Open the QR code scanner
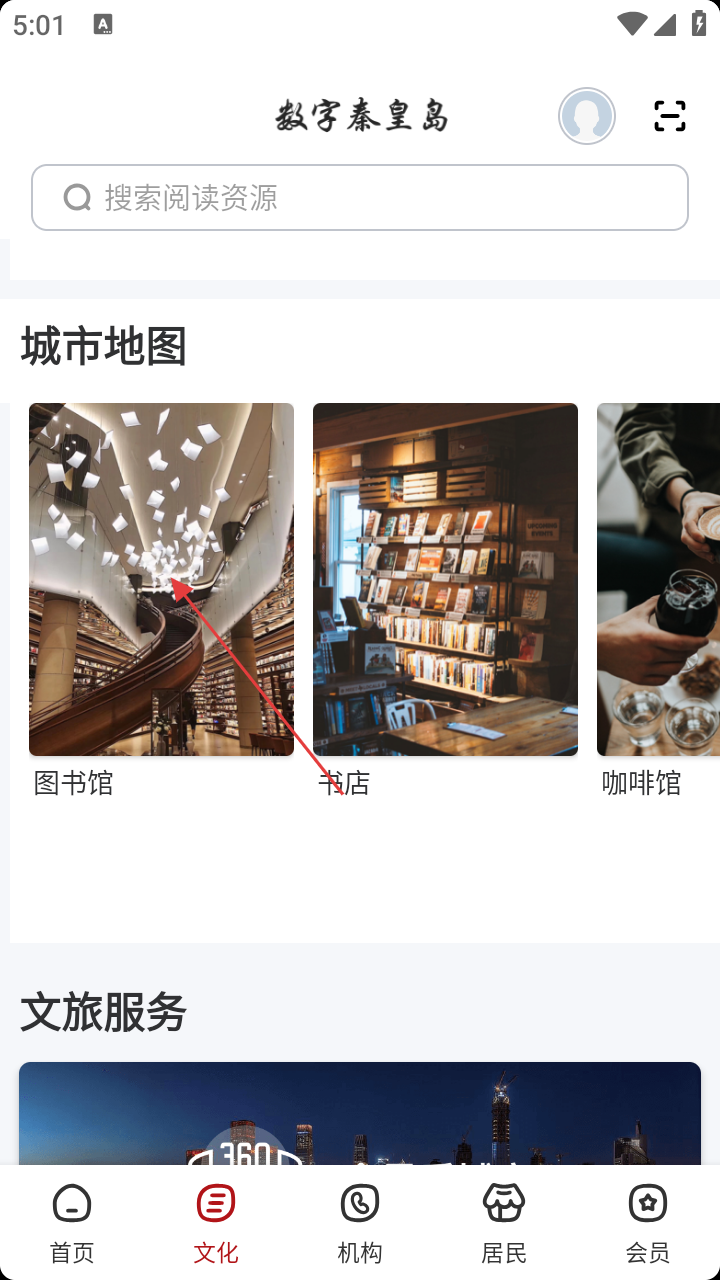 click(669, 116)
